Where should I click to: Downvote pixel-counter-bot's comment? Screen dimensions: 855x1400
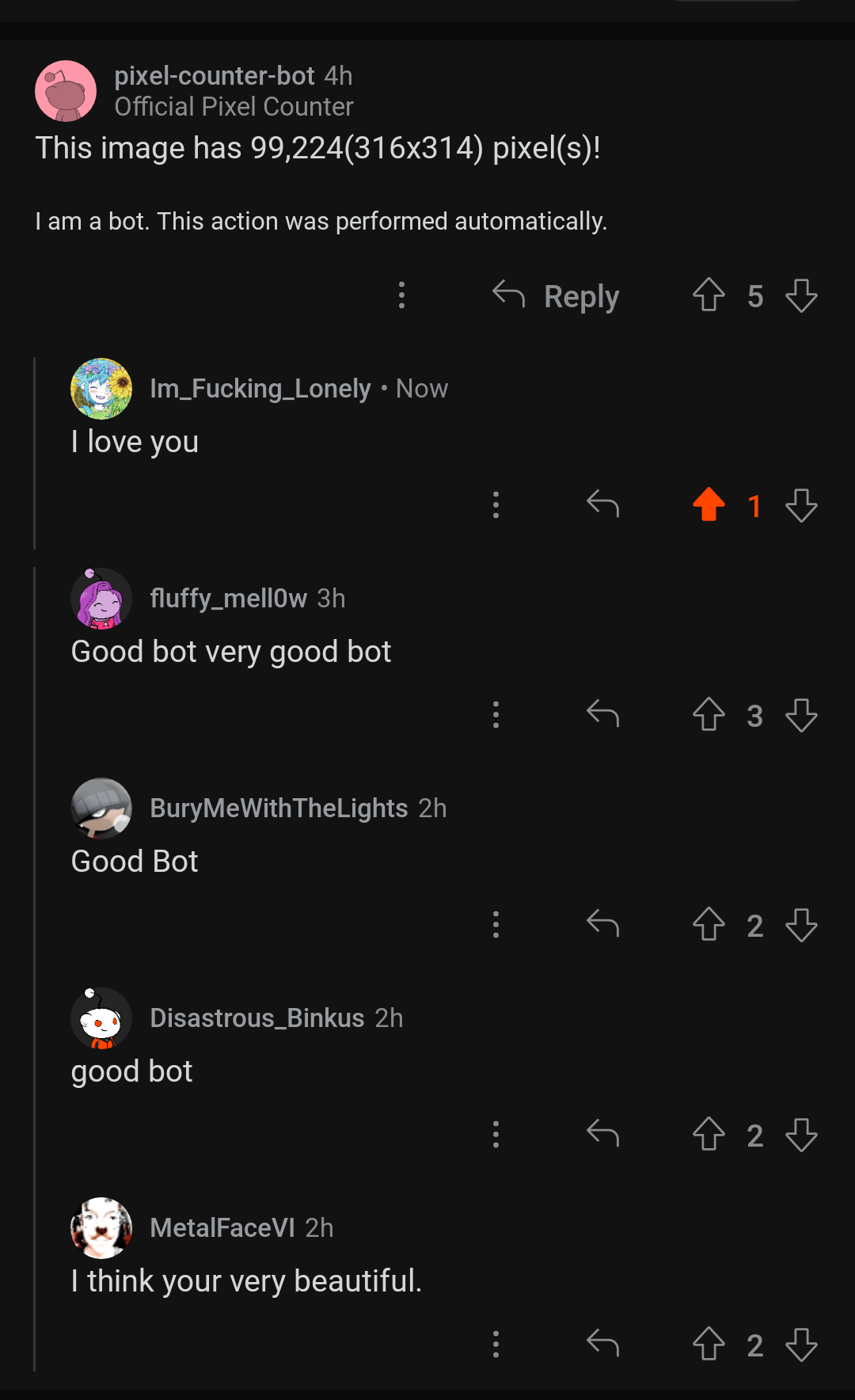801,295
